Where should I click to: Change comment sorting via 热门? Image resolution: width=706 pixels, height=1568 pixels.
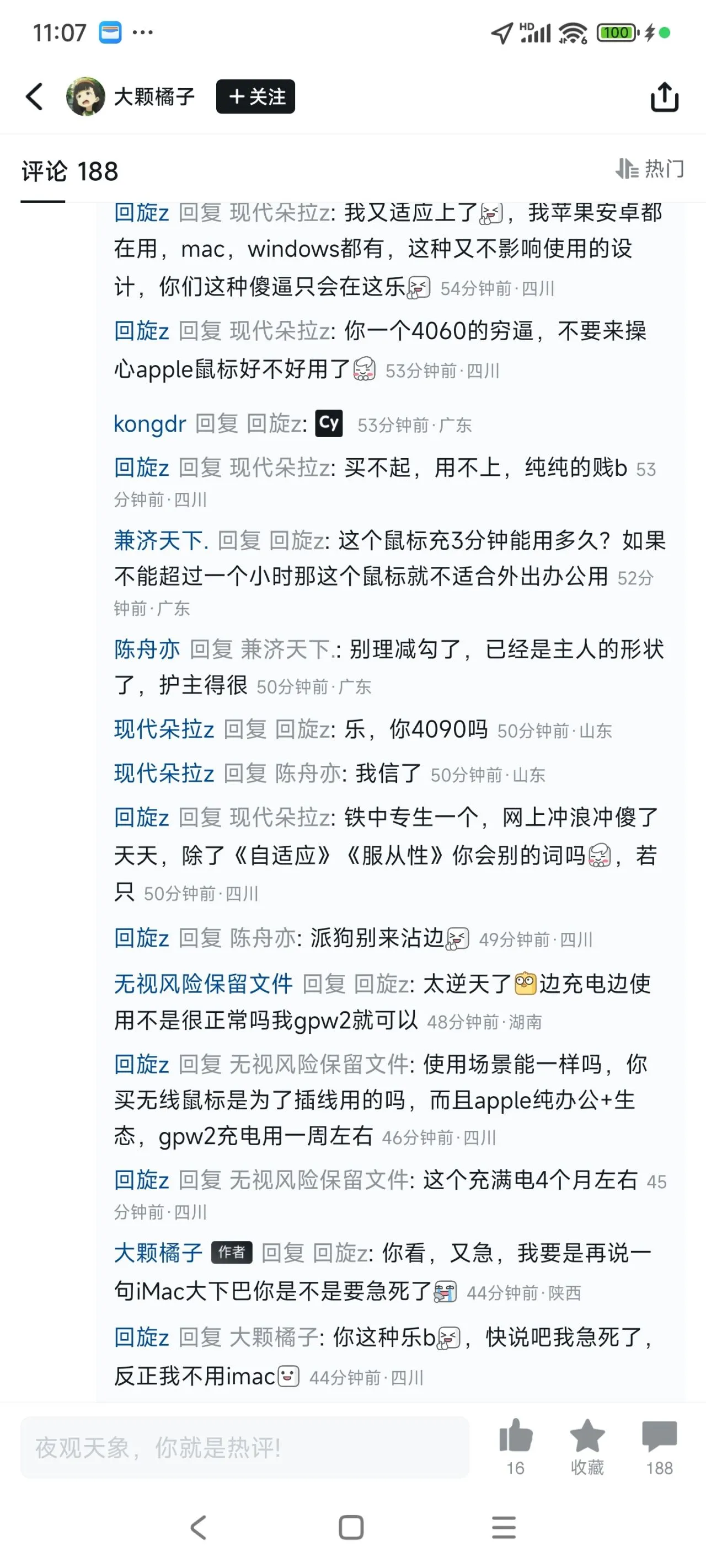point(649,169)
